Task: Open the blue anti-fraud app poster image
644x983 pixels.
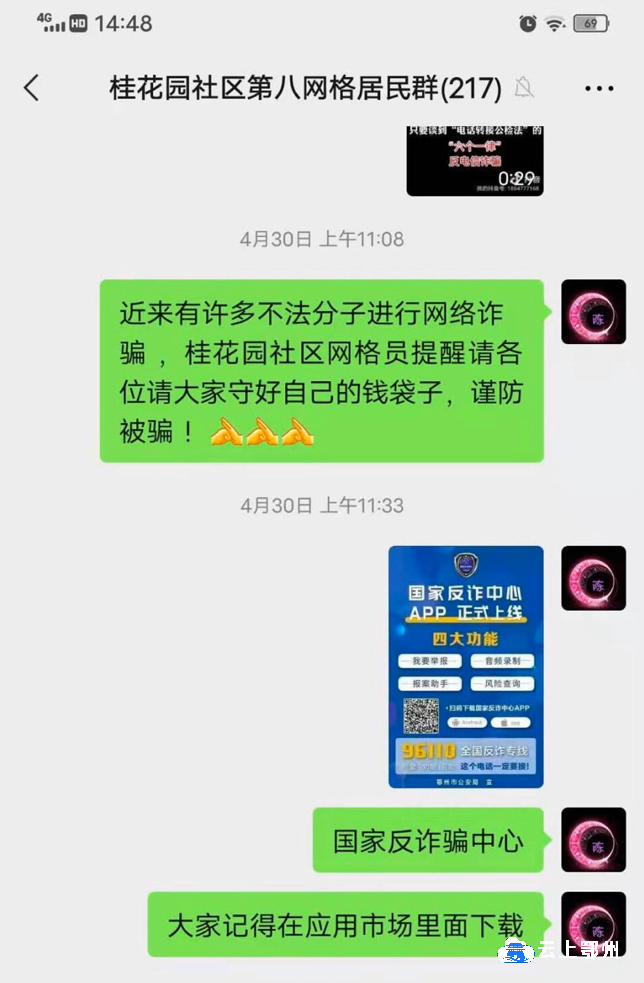Action: 466,666
